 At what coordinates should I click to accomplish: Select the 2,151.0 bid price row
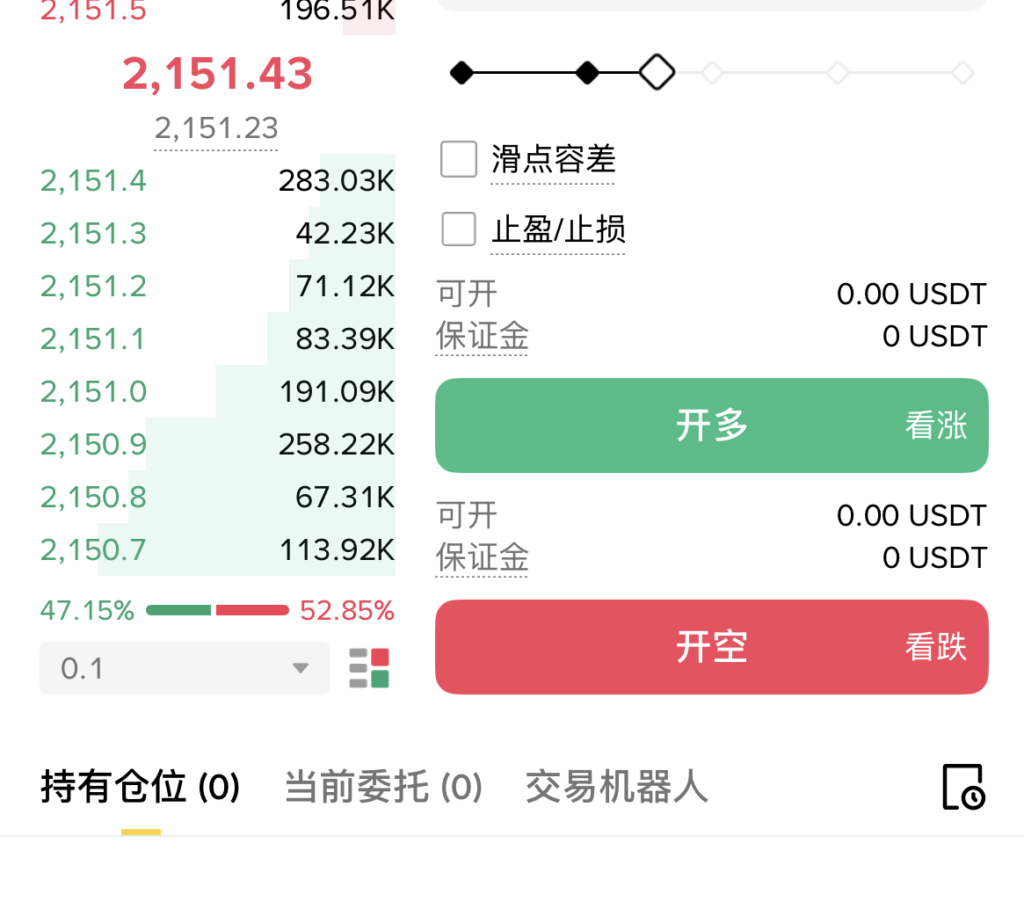pos(217,391)
